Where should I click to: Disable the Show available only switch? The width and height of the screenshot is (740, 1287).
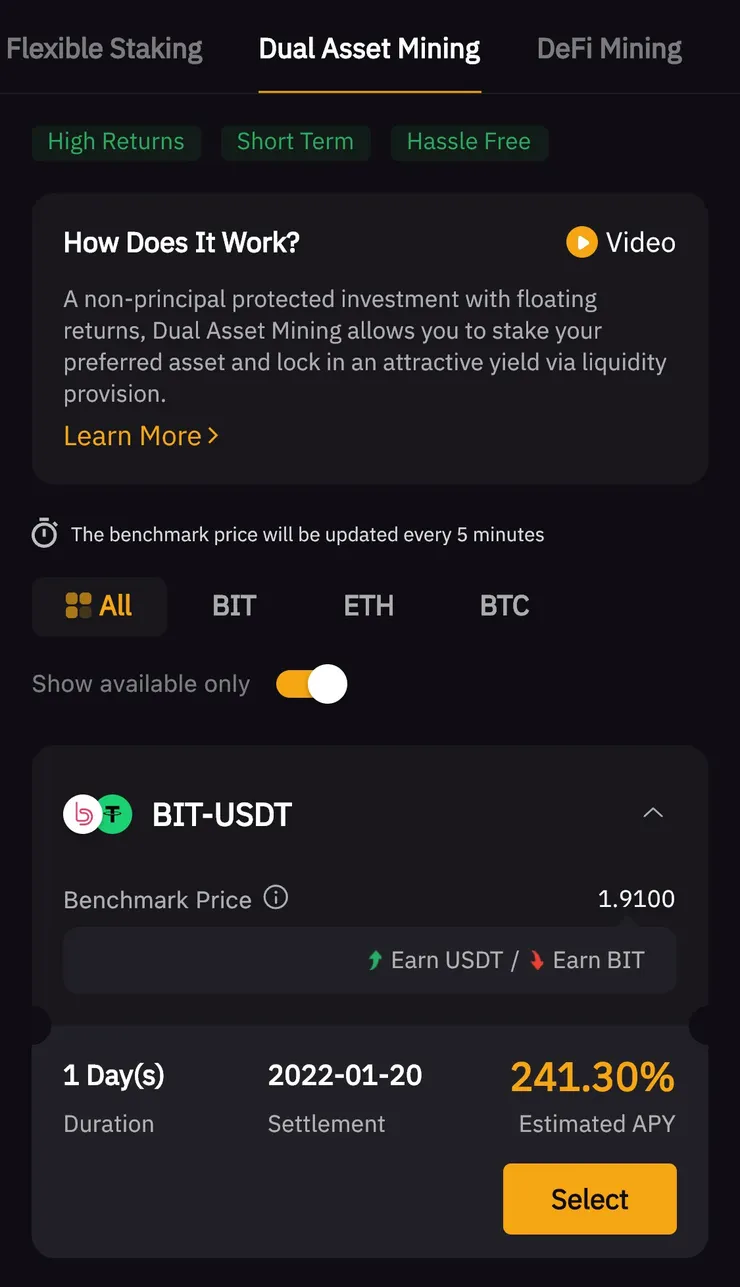310,684
